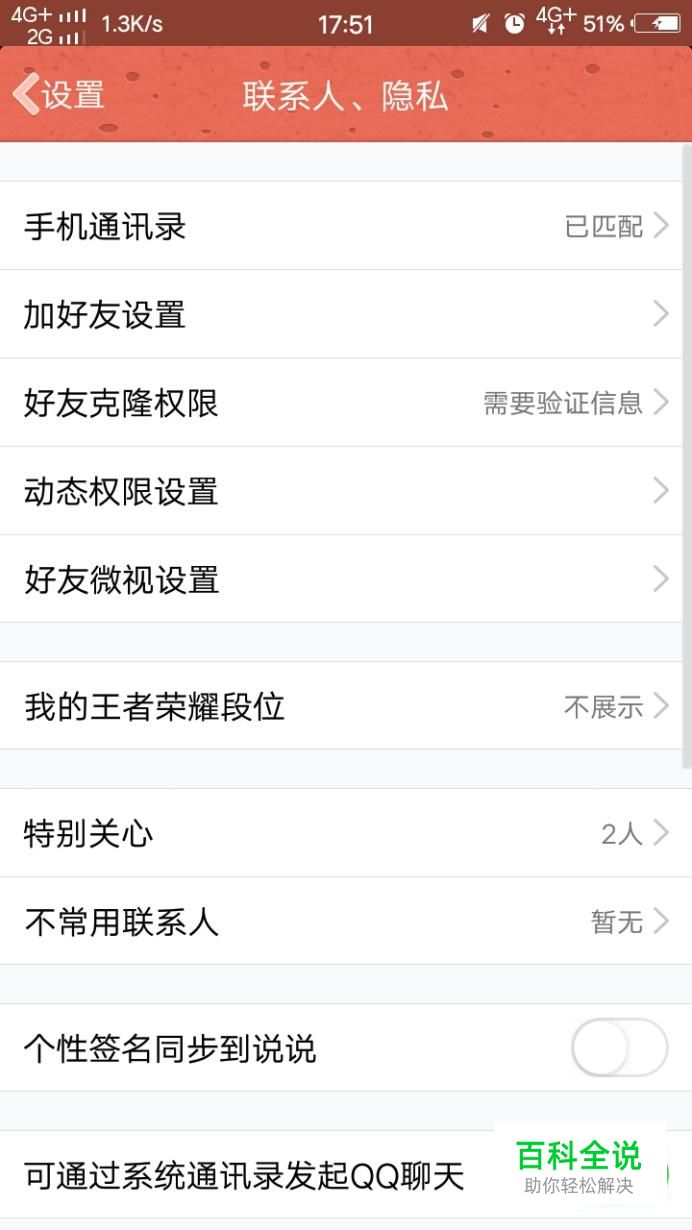Screen dimensions: 692x1230
Task: Open 不常用联系人
Action: [x=341, y=921]
